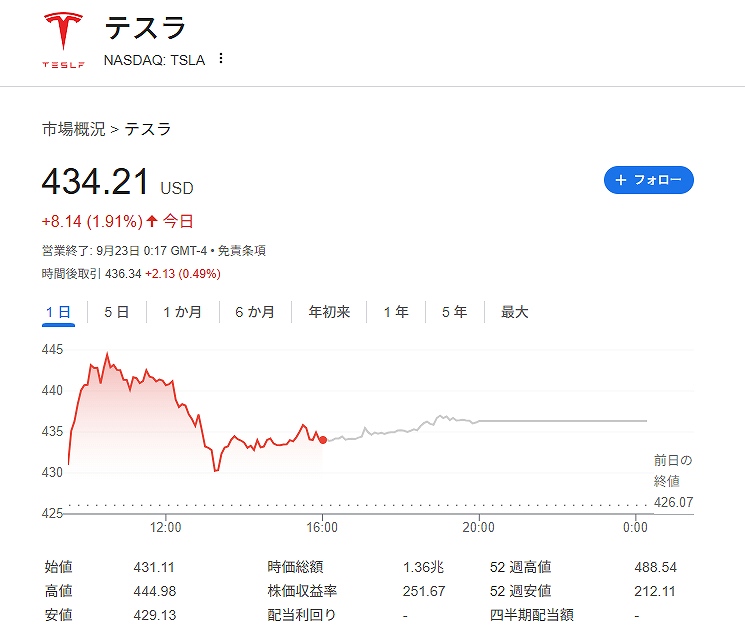The height and width of the screenshot is (637, 745).
Task: Select the 1日 chart range
Action: (58, 312)
